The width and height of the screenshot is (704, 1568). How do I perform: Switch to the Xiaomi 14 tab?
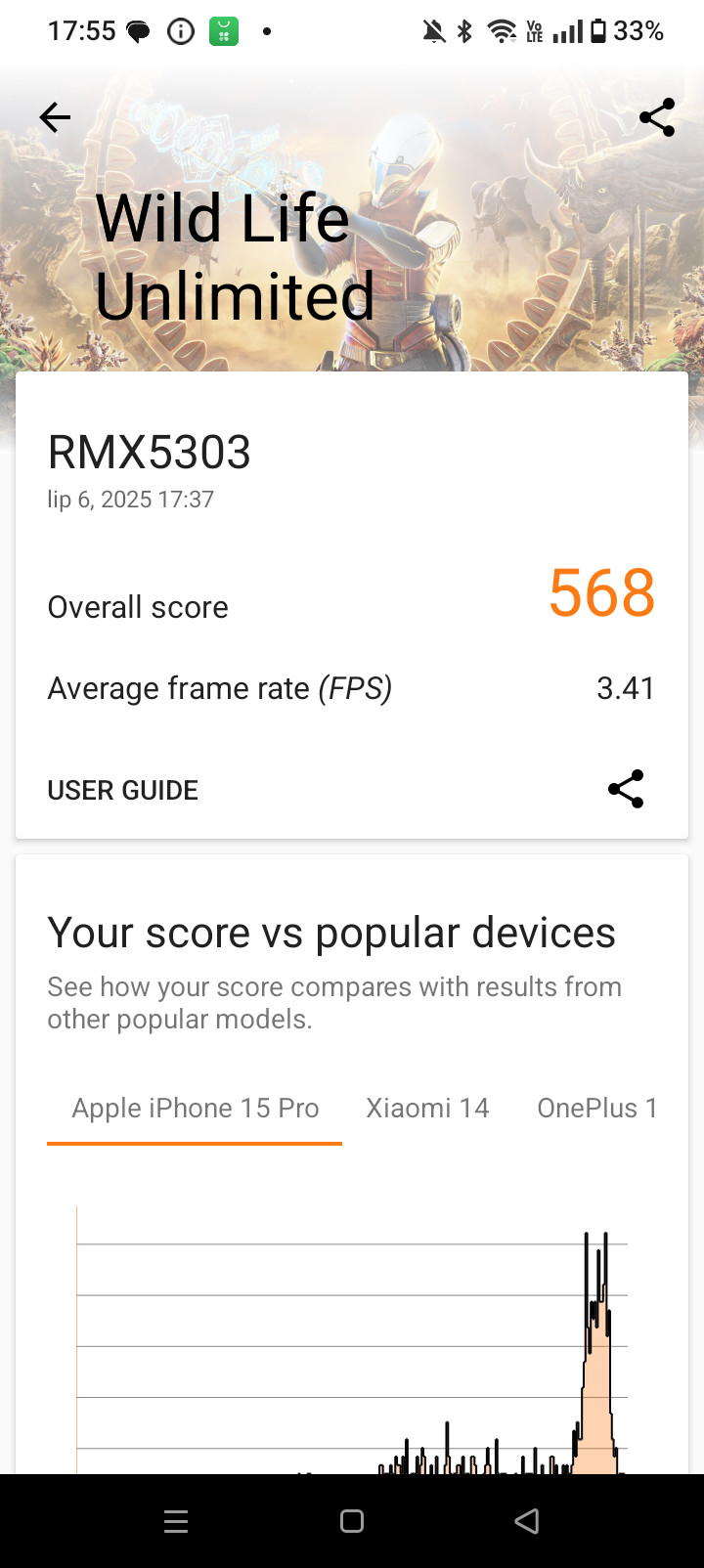coord(427,1109)
